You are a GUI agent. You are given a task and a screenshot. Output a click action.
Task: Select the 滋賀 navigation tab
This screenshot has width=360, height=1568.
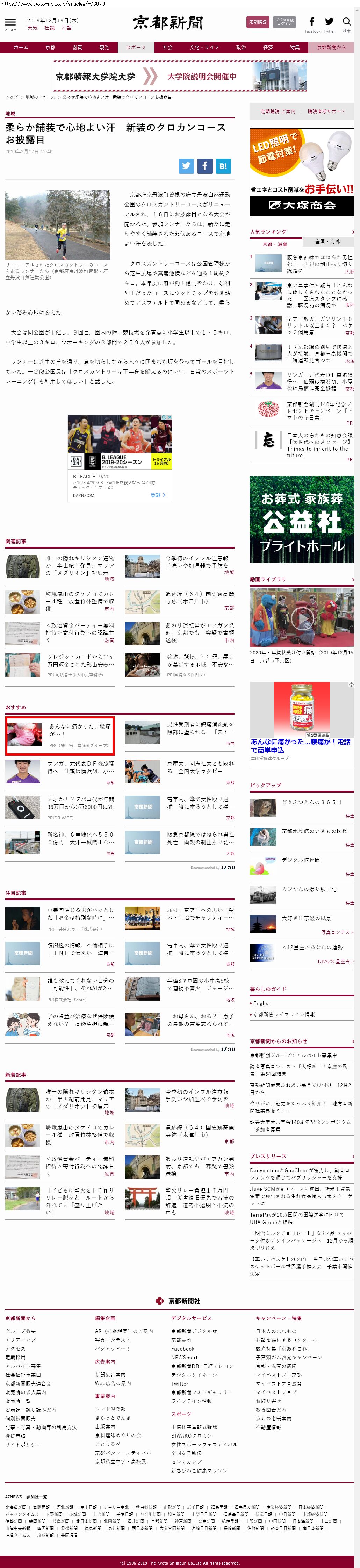(77, 48)
